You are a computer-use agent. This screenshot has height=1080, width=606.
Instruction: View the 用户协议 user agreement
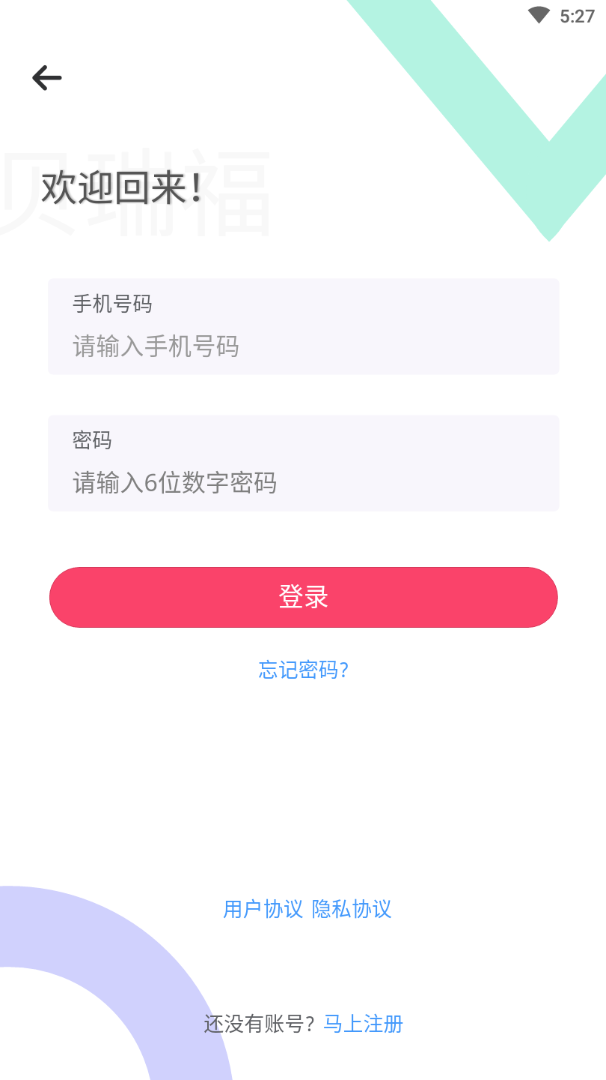point(262,909)
